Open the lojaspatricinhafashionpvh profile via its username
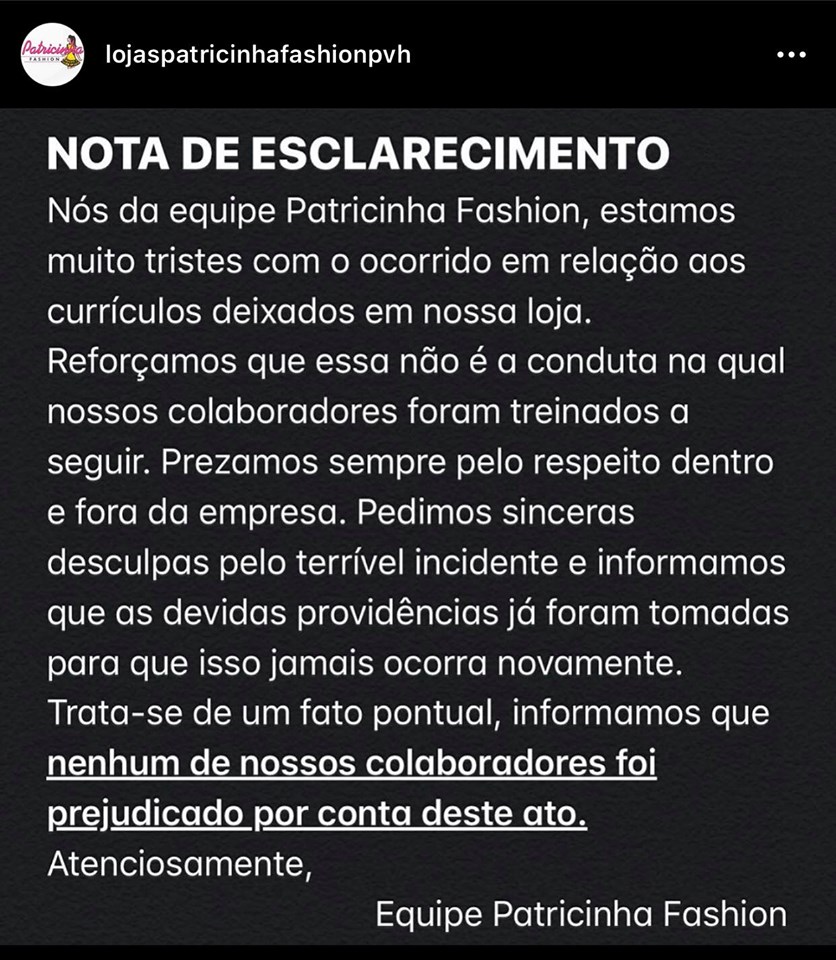Image resolution: width=836 pixels, height=960 pixels. click(257, 54)
